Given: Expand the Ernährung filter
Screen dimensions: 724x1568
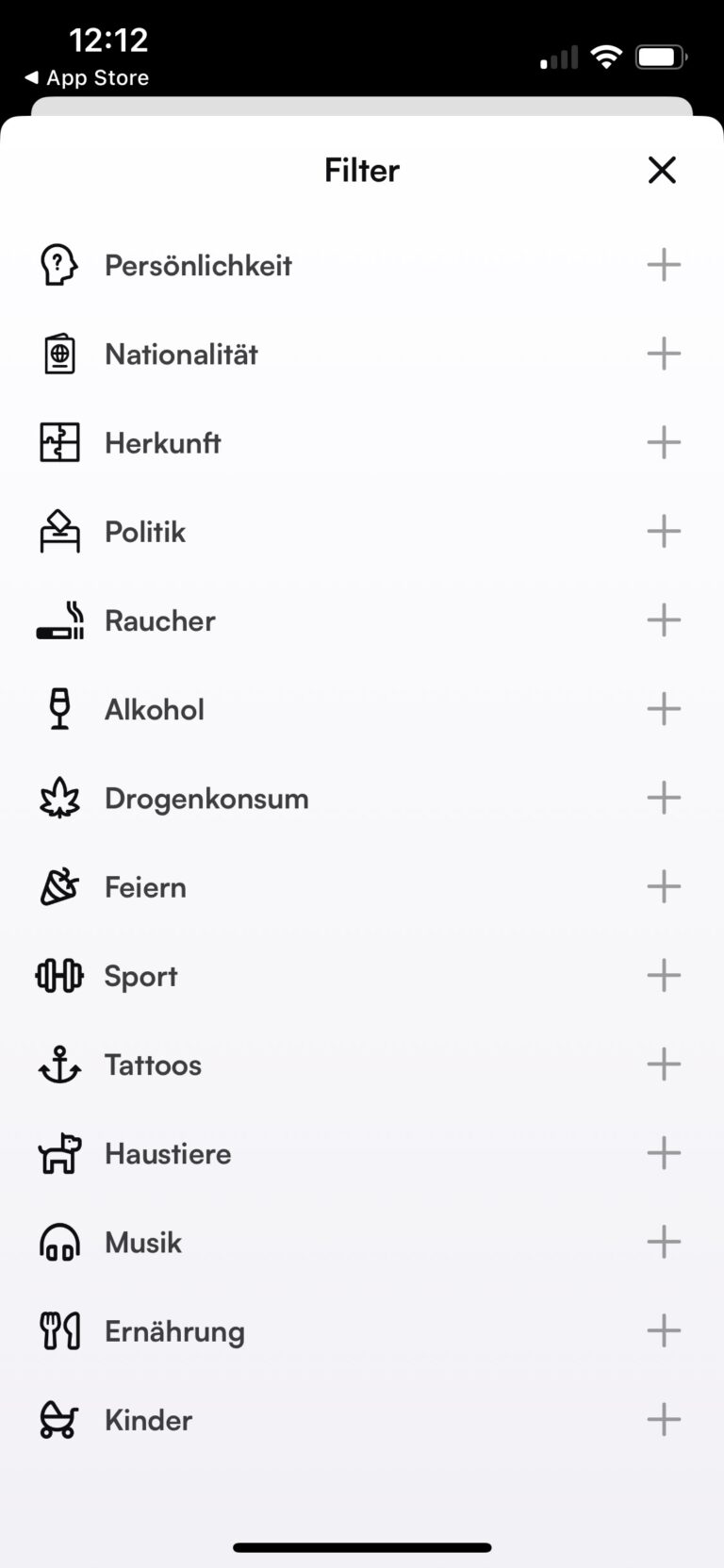Looking at the screenshot, I should point(664,1330).
